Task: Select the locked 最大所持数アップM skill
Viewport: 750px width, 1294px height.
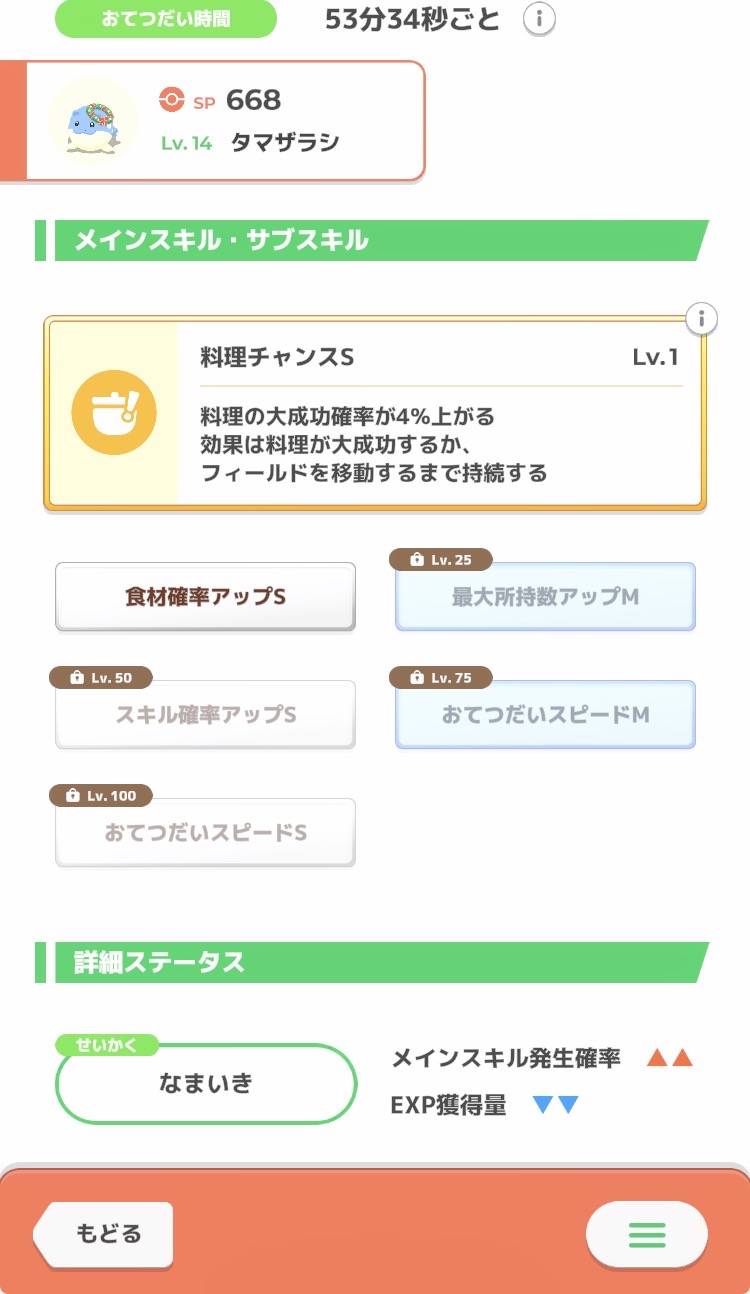Action: [545, 597]
